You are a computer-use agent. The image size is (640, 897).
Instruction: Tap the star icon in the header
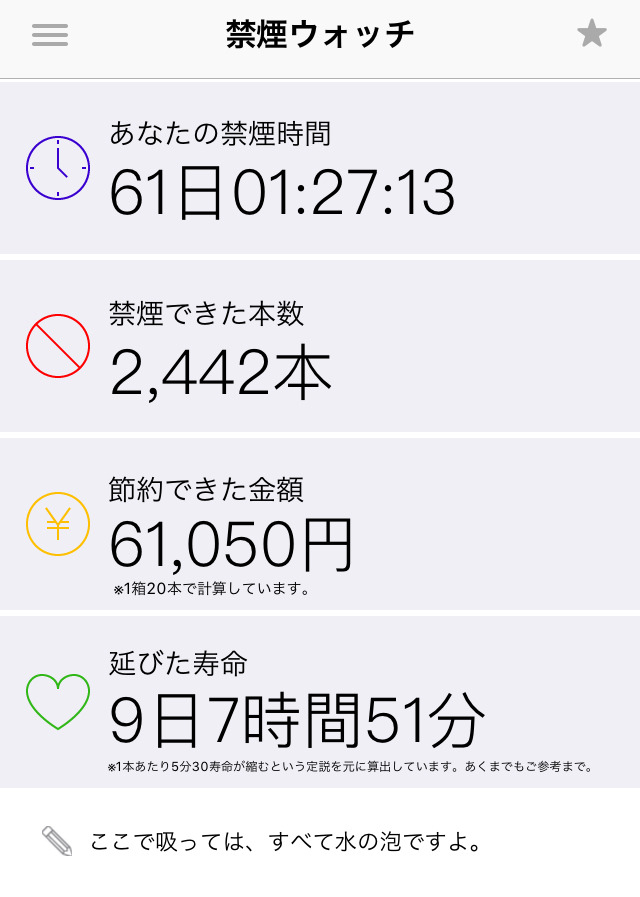592,34
